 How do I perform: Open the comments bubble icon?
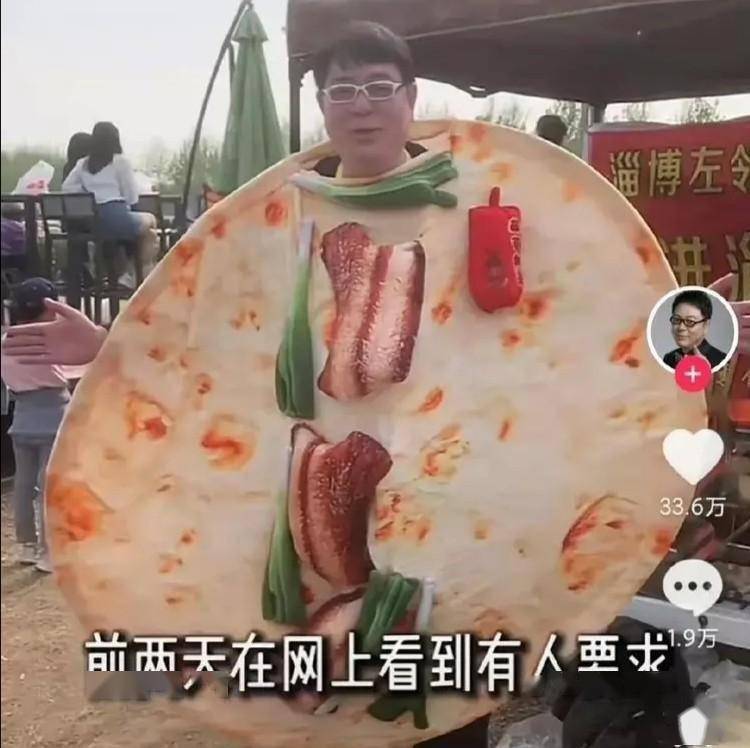coord(692,587)
